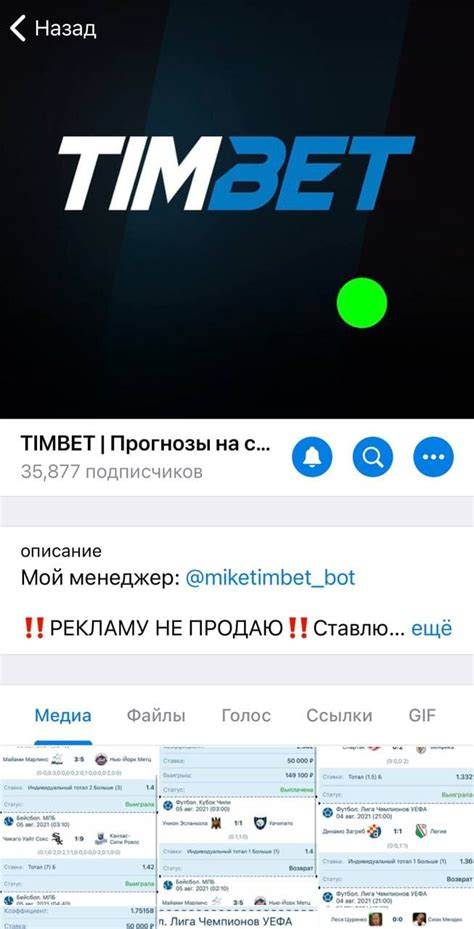Go back with the Назад button

(x=53, y=28)
